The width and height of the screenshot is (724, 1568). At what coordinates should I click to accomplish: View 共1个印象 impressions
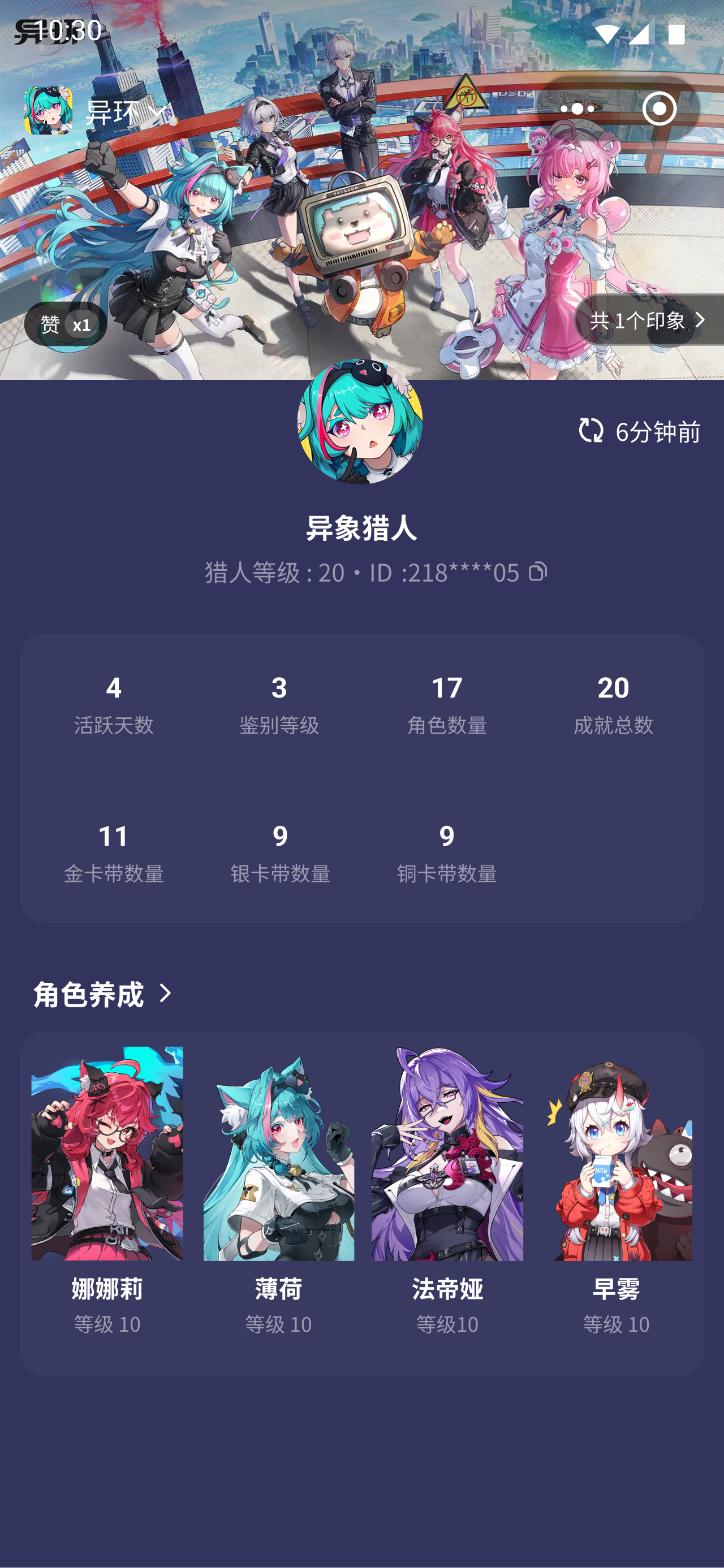pos(647,320)
